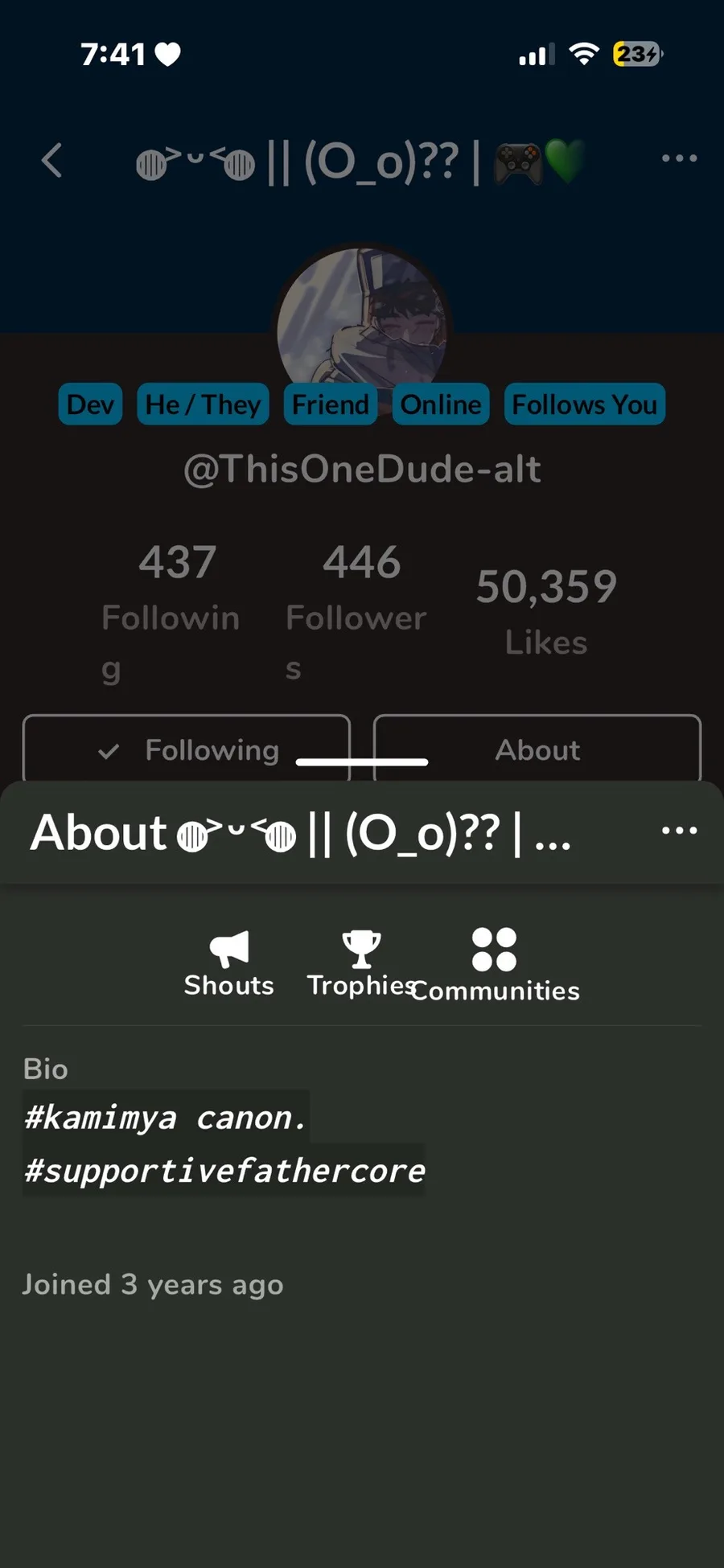Open the profile overflow menu in the header
This screenshot has height=1568, width=724.
click(679, 158)
